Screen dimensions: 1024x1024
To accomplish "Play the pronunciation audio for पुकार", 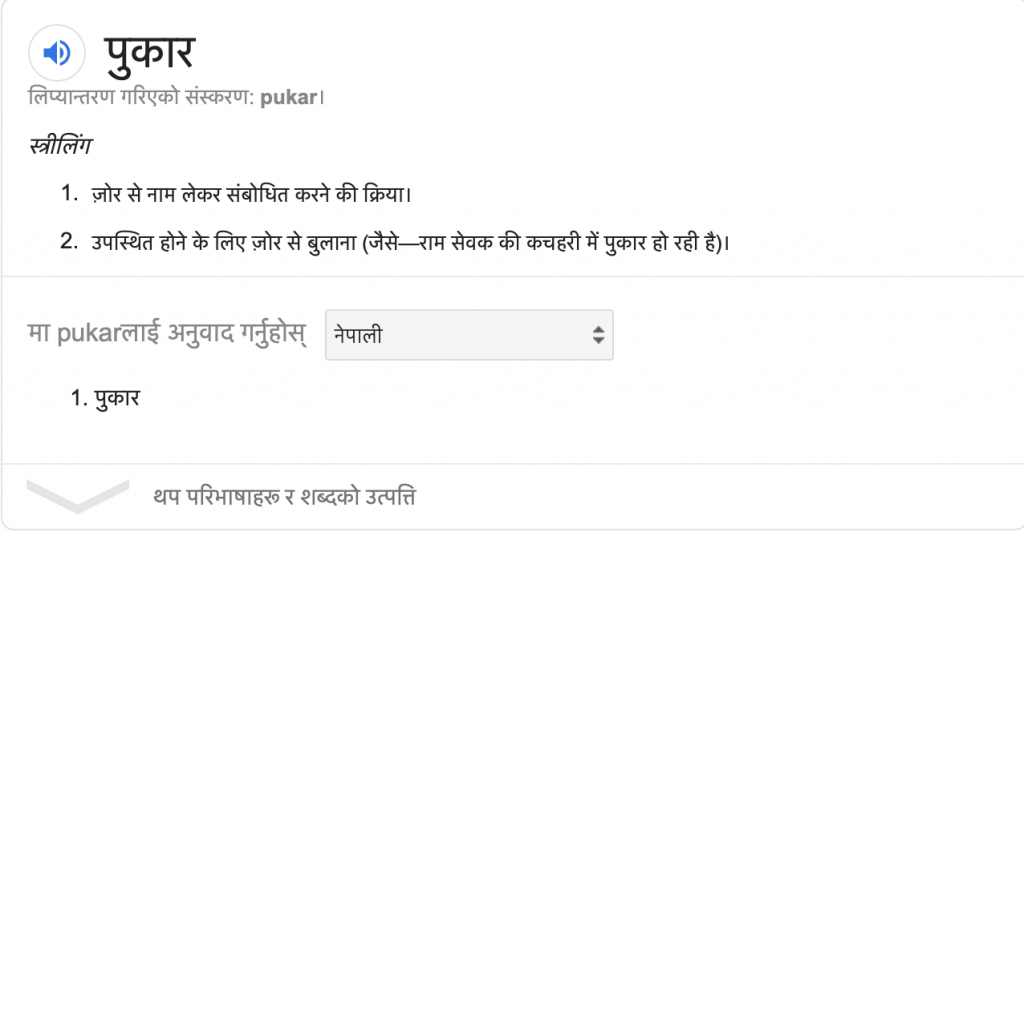I will coord(57,52).
